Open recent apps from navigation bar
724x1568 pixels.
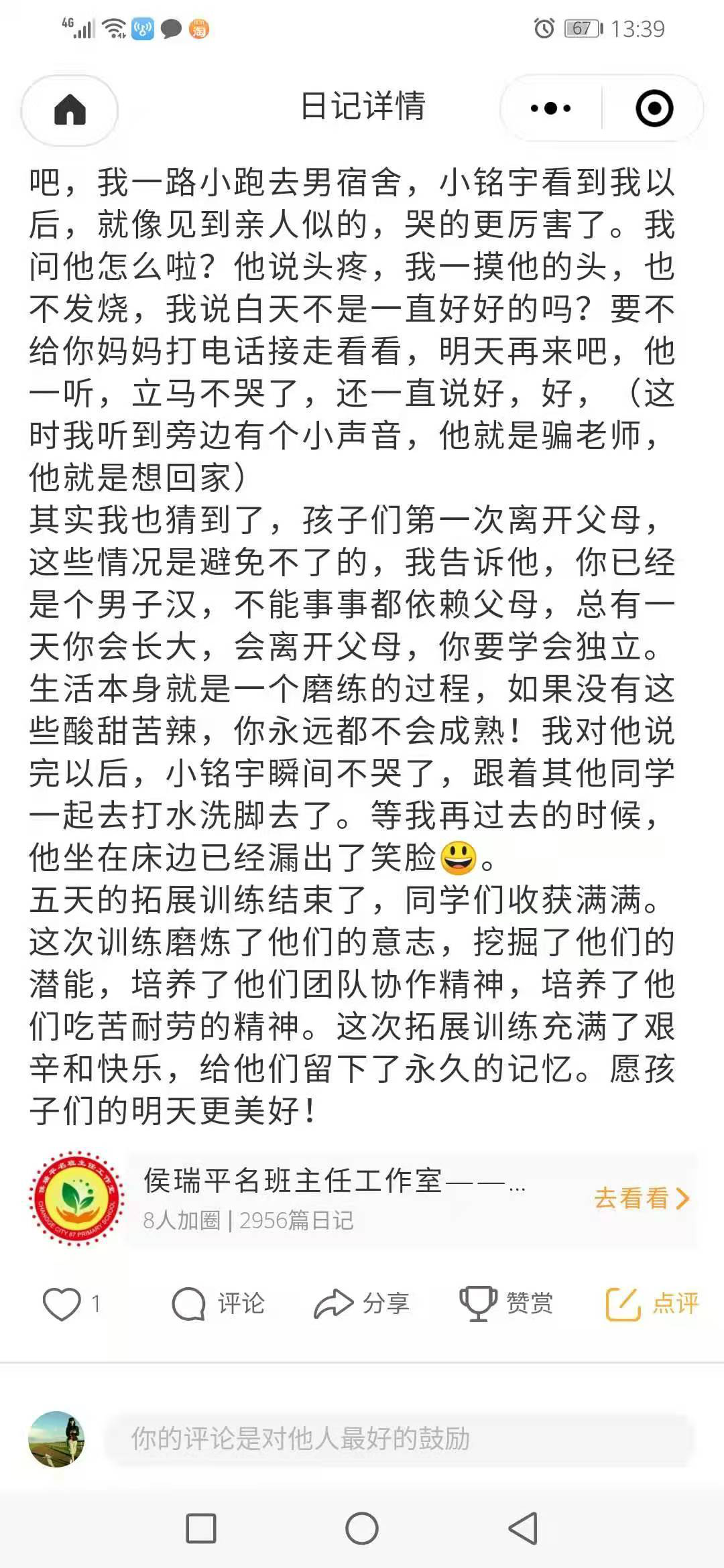tap(200, 1528)
